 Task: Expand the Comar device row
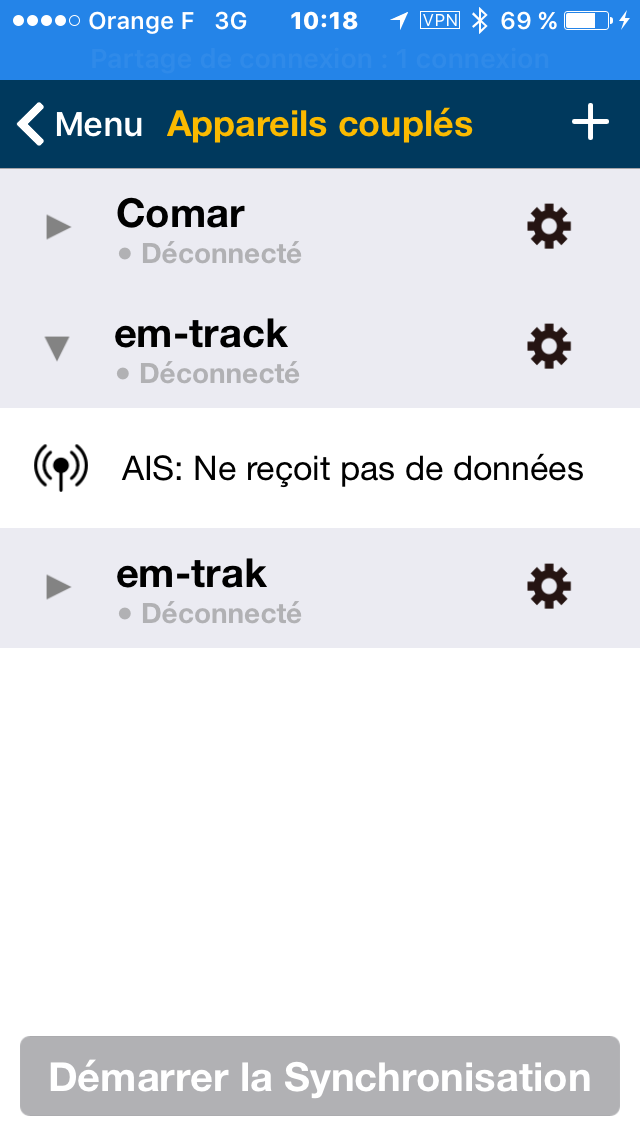click(x=59, y=227)
